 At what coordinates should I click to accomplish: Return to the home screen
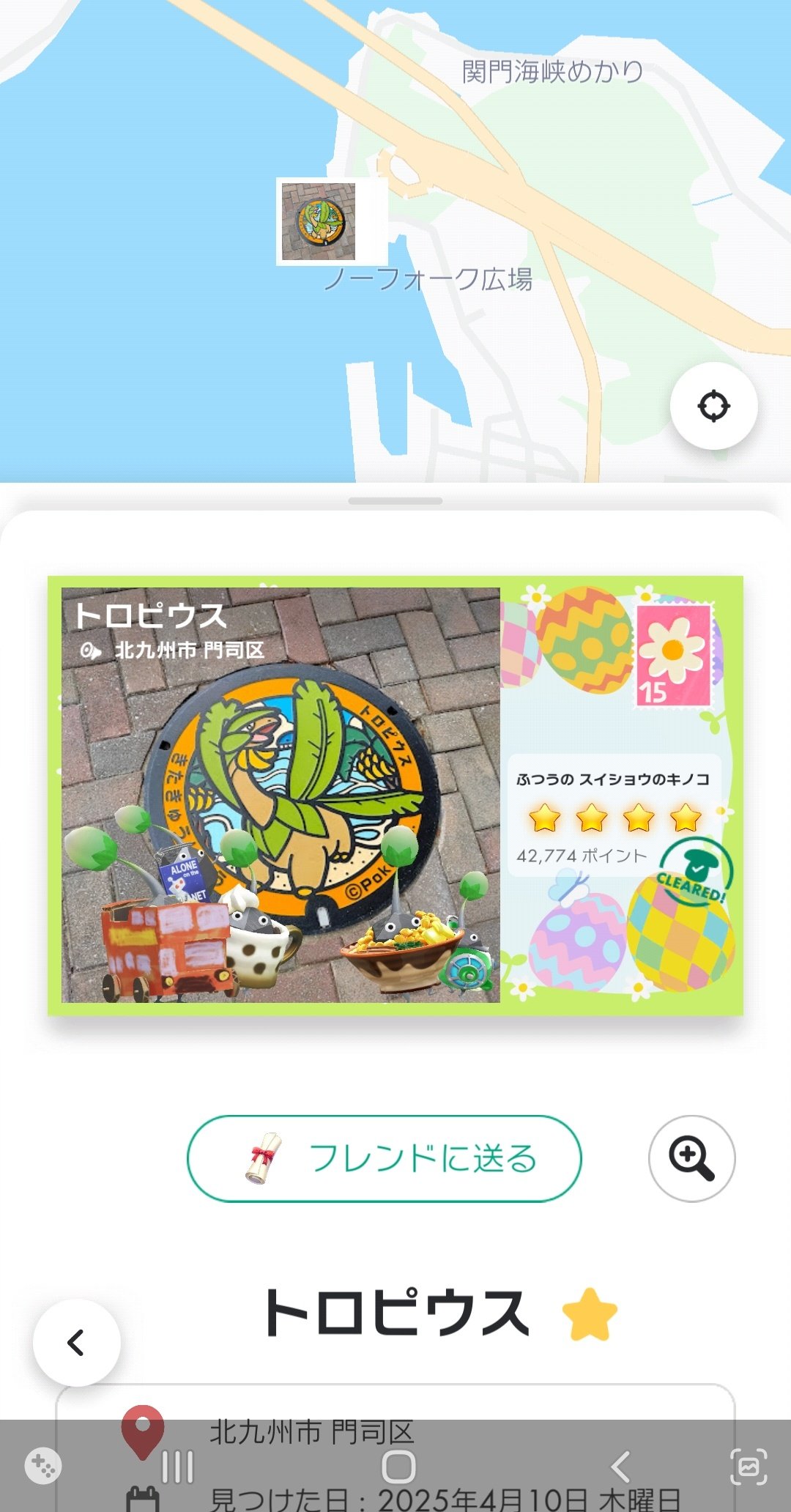(x=398, y=1467)
